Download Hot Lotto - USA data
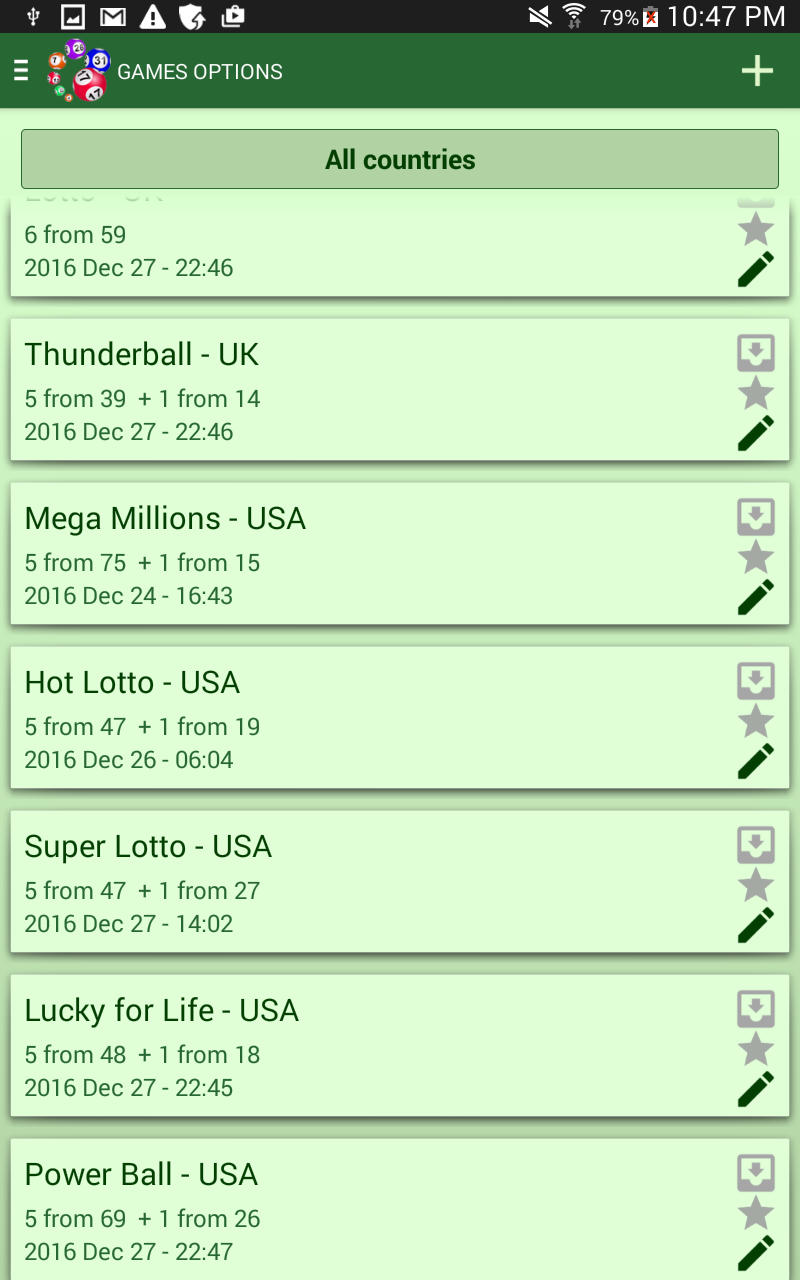Image resolution: width=800 pixels, height=1280 pixels. pyautogui.click(x=756, y=681)
